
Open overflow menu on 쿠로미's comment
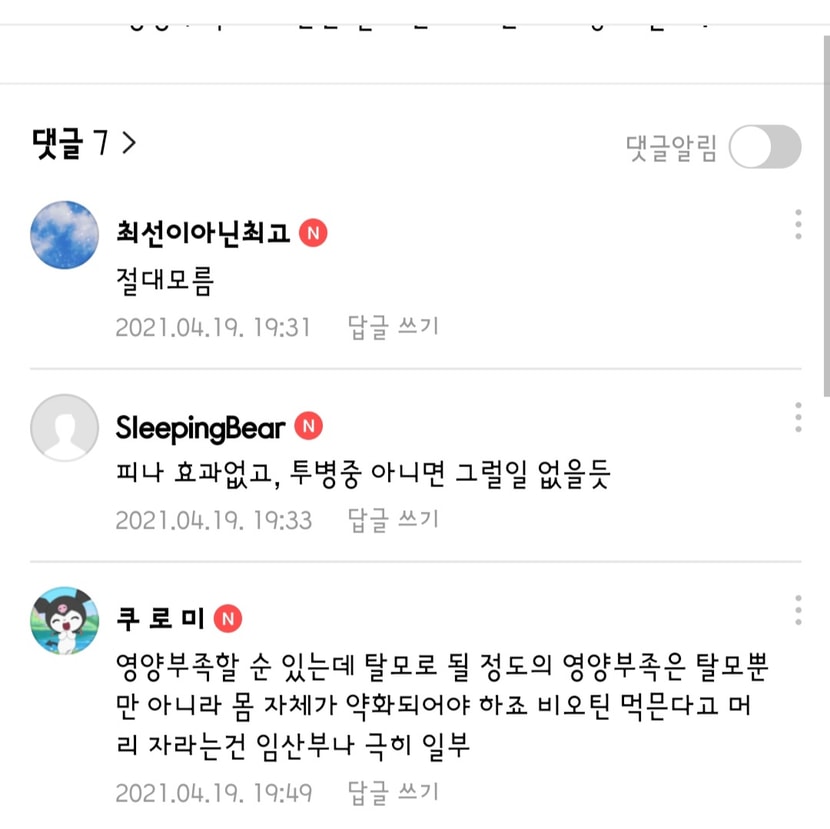click(x=798, y=610)
